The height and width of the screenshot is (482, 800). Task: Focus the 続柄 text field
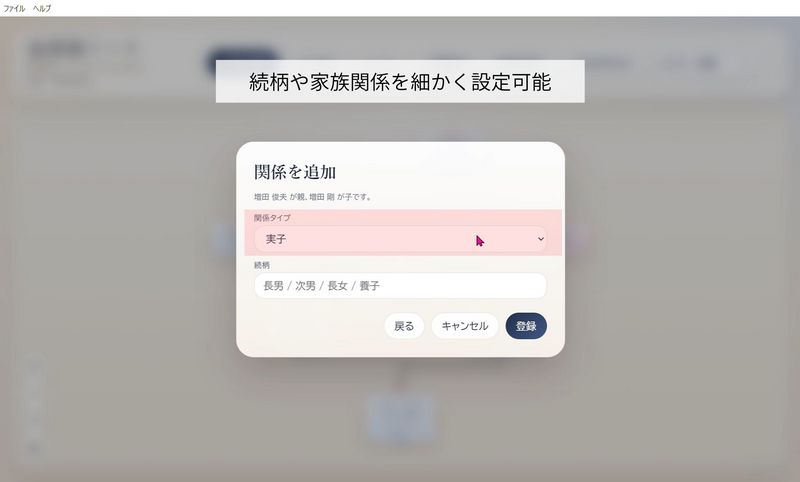coord(401,286)
